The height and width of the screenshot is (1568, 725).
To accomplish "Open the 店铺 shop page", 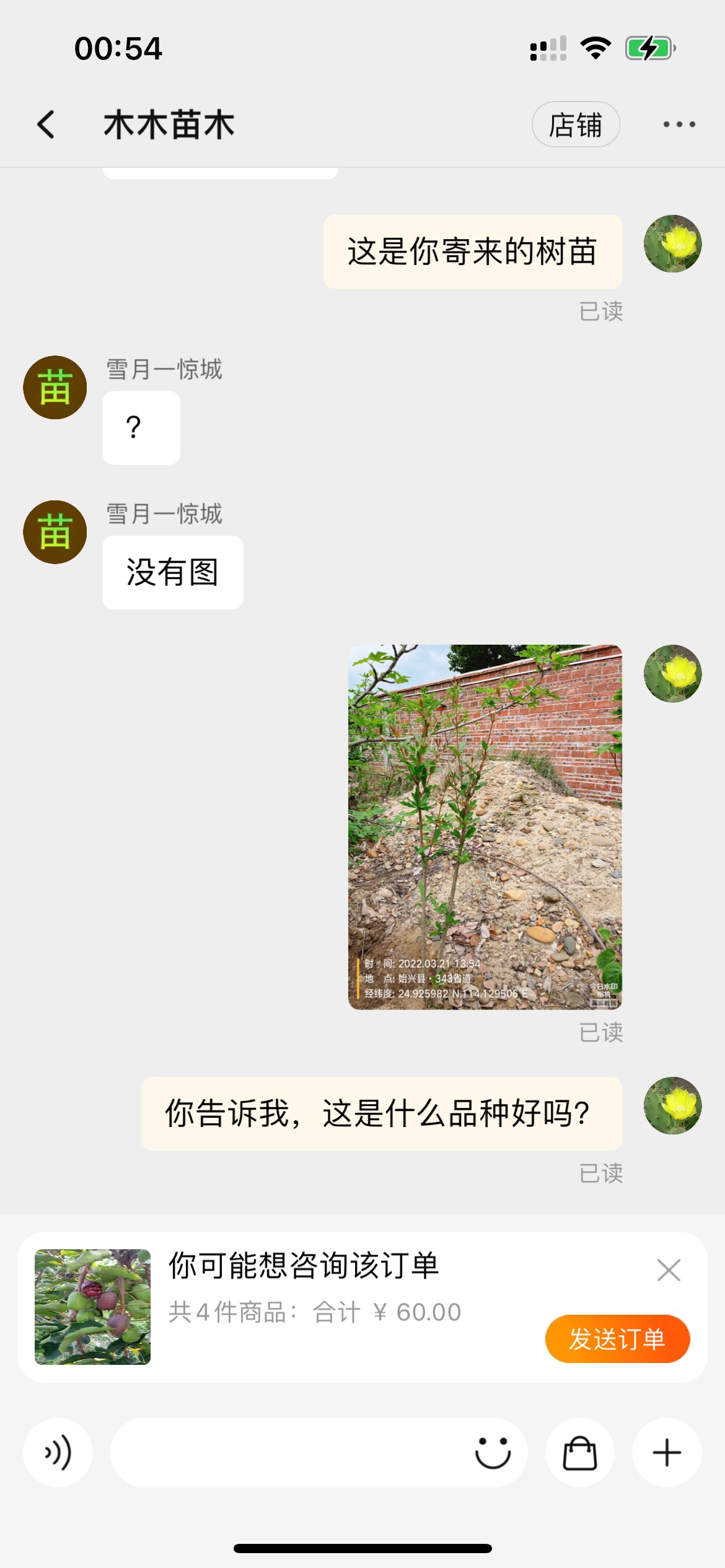I will click(575, 124).
